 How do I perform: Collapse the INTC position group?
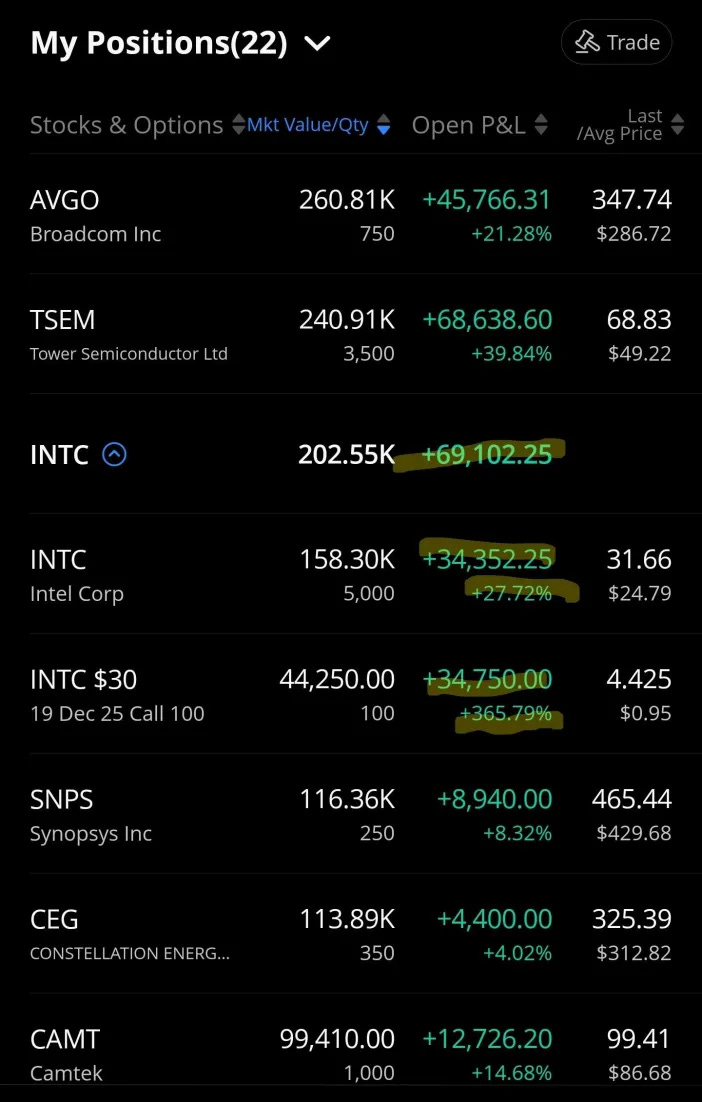point(115,455)
